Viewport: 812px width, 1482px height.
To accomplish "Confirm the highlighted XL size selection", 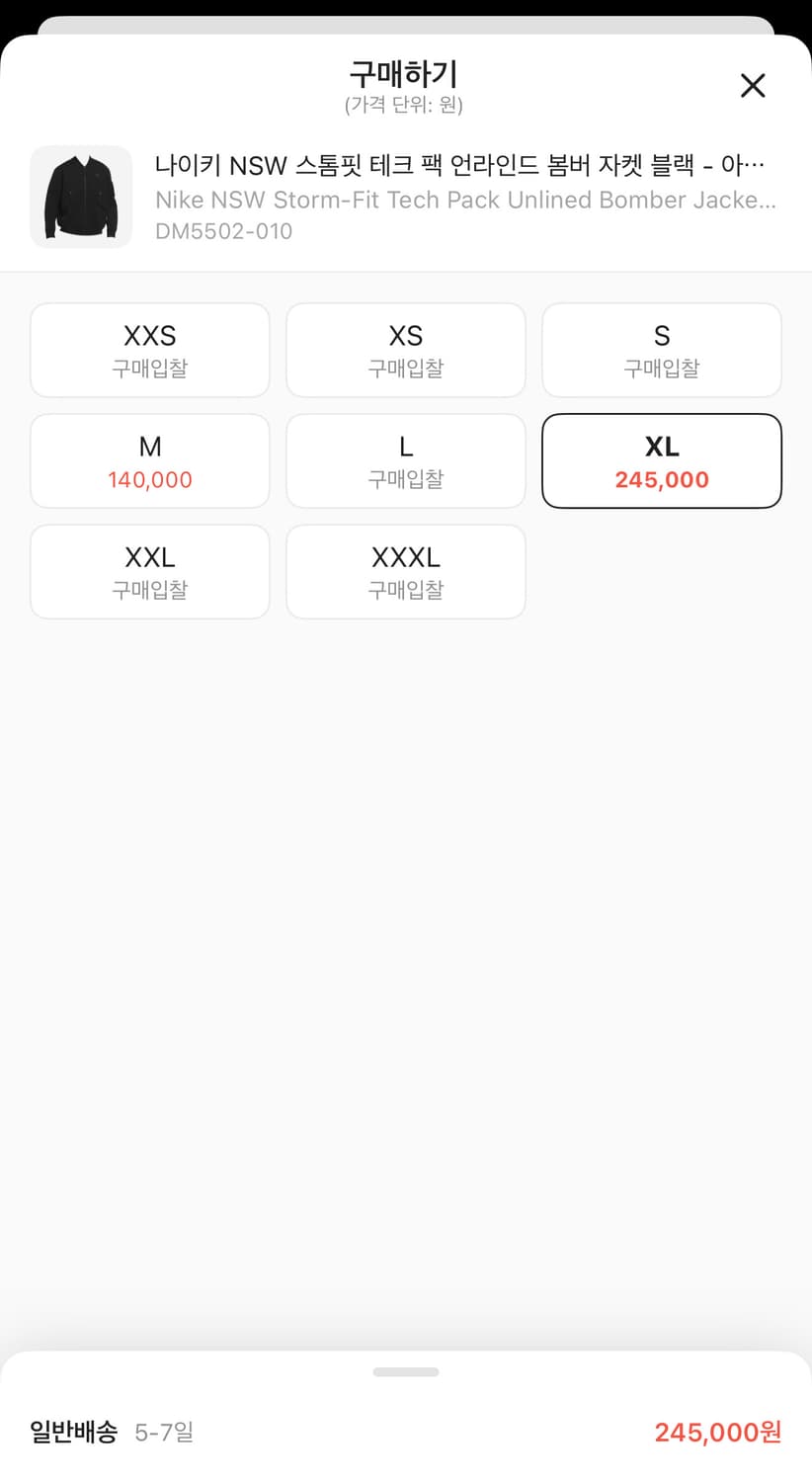I will point(661,460).
